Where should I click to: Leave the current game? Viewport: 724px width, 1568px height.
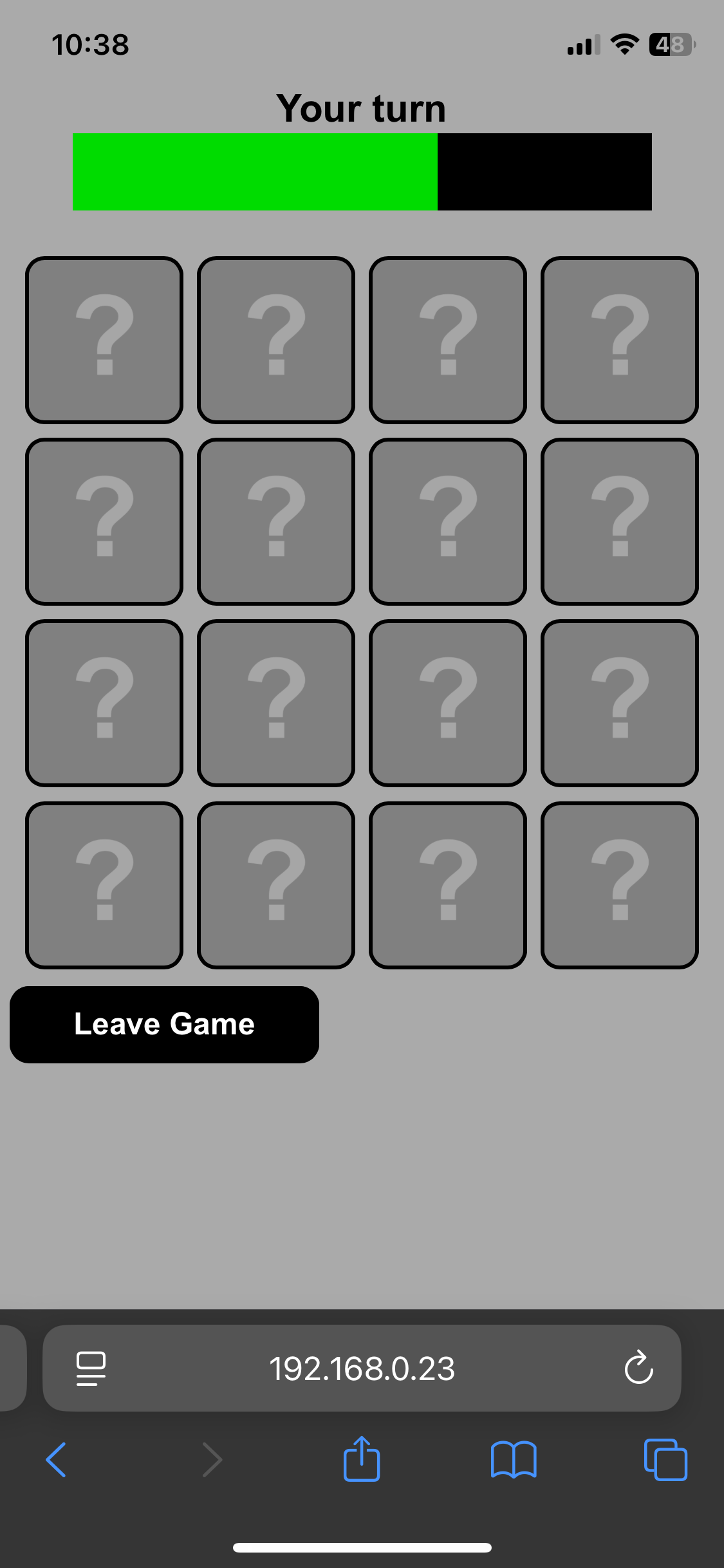pyautogui.click(x=164, y=1024)
